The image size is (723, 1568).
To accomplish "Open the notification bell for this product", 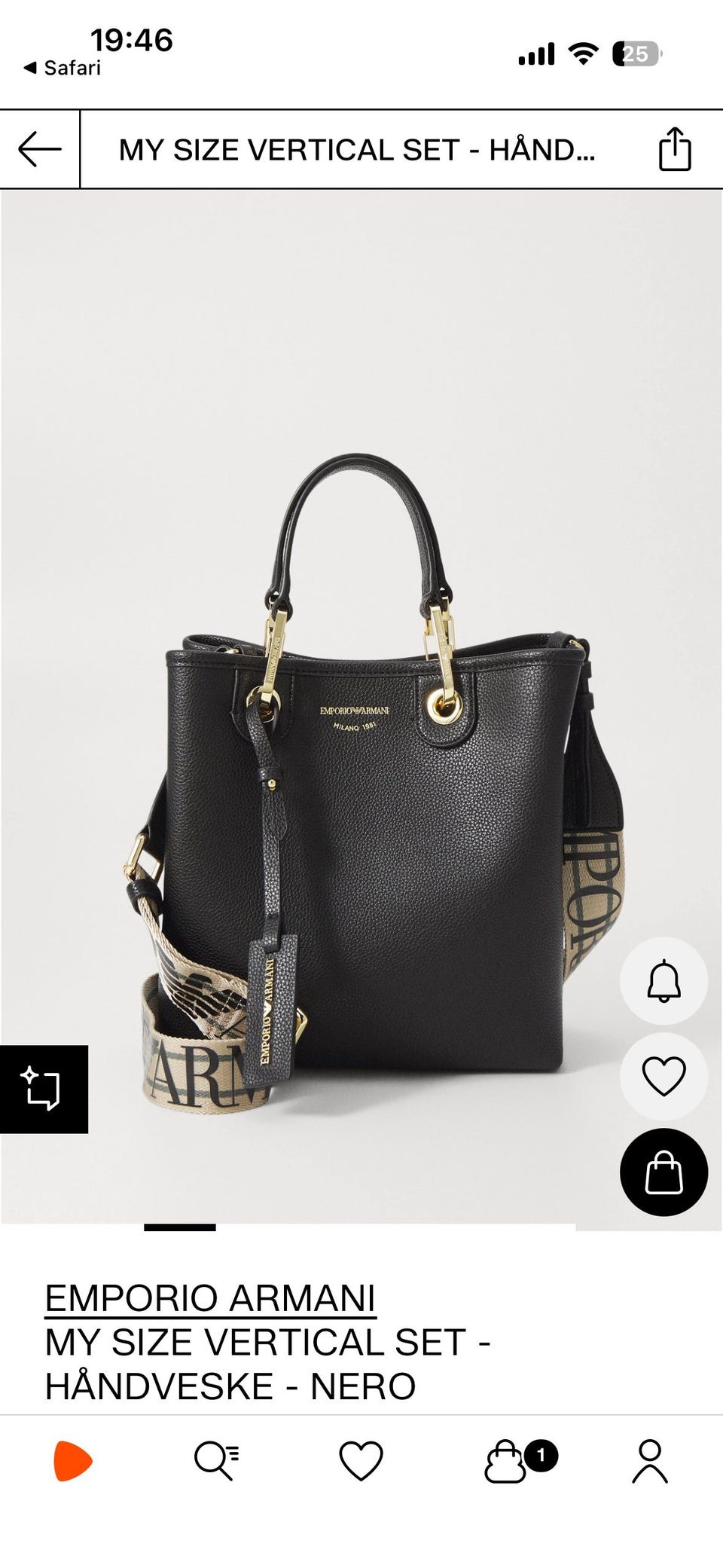I will coord(664,980).
